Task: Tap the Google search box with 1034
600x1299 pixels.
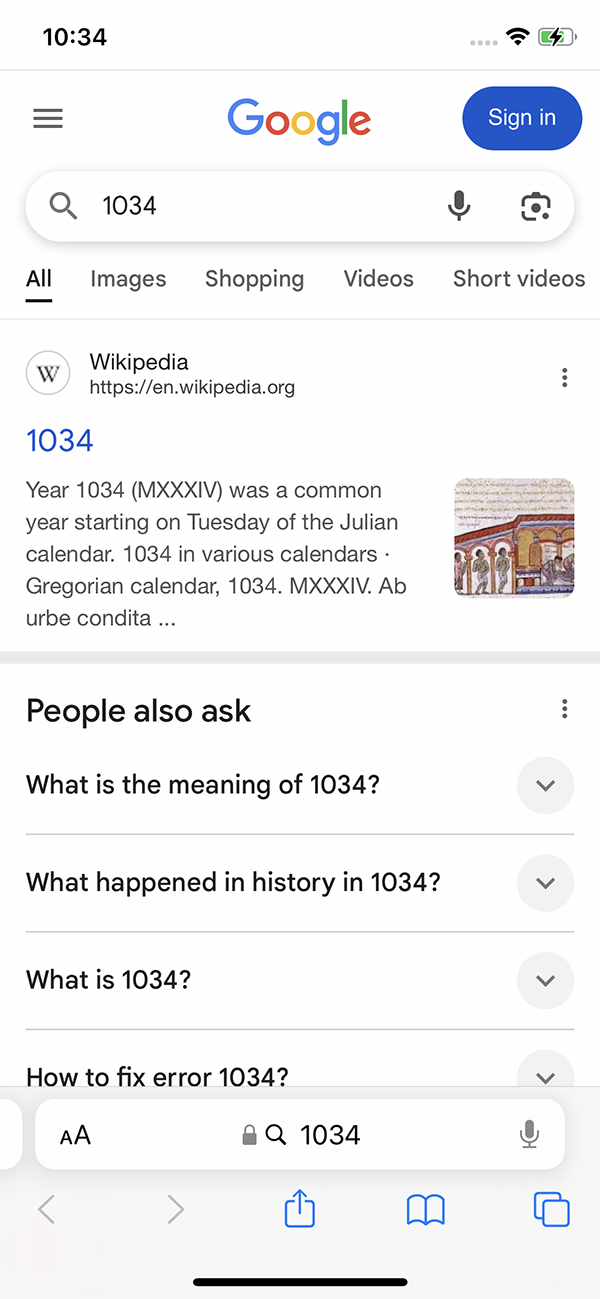Action: [250, 206]
